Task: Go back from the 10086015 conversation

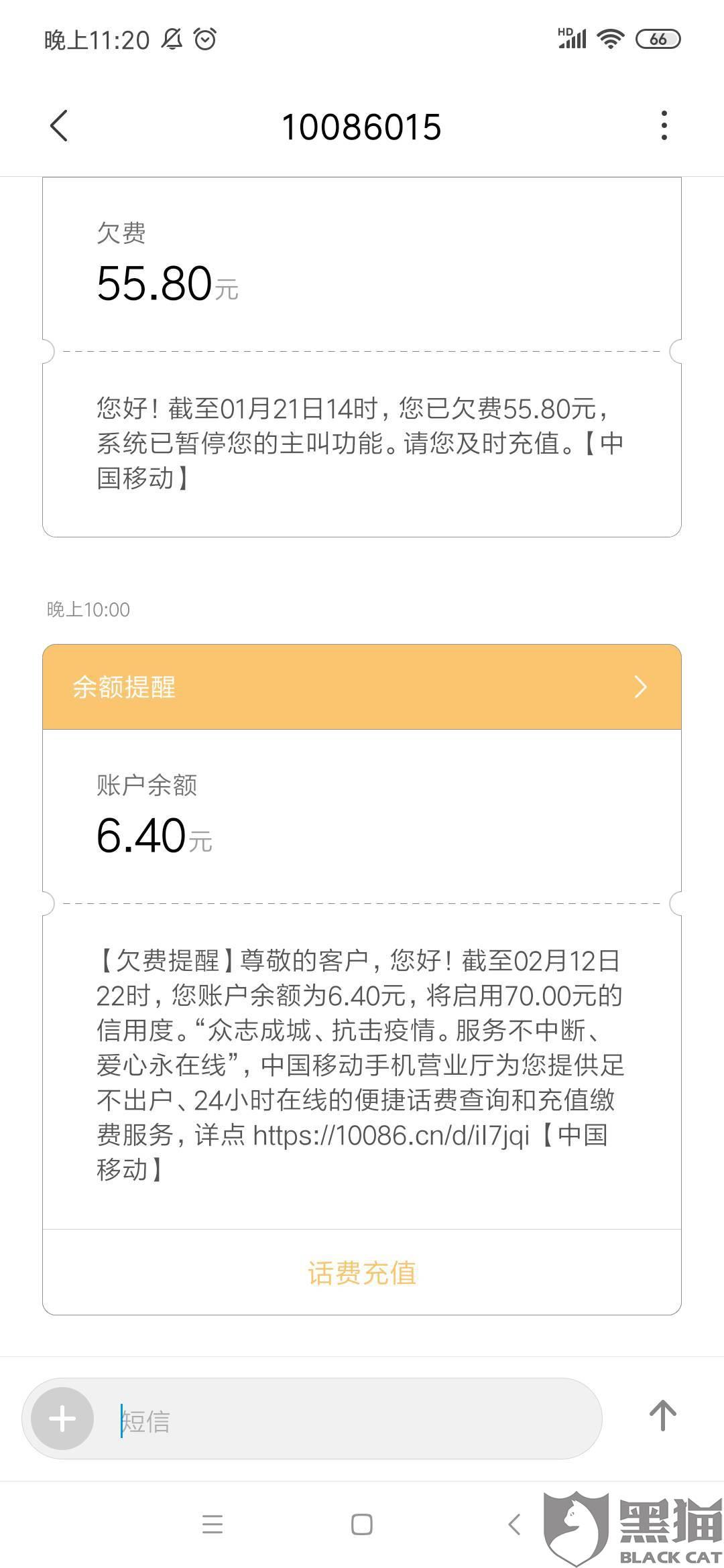Action: (x=59, y=126)
